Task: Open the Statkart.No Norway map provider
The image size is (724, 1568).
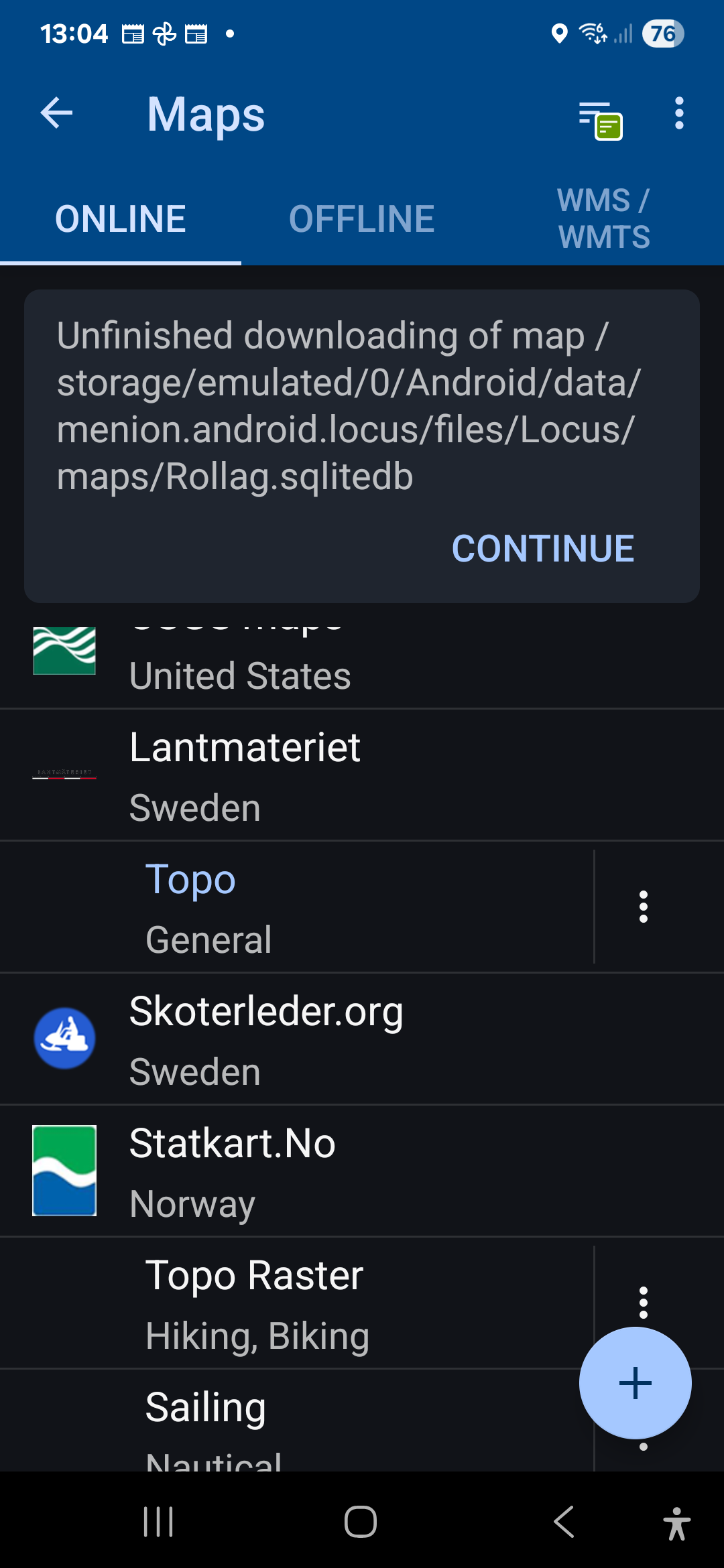Action: [362, 1171]
